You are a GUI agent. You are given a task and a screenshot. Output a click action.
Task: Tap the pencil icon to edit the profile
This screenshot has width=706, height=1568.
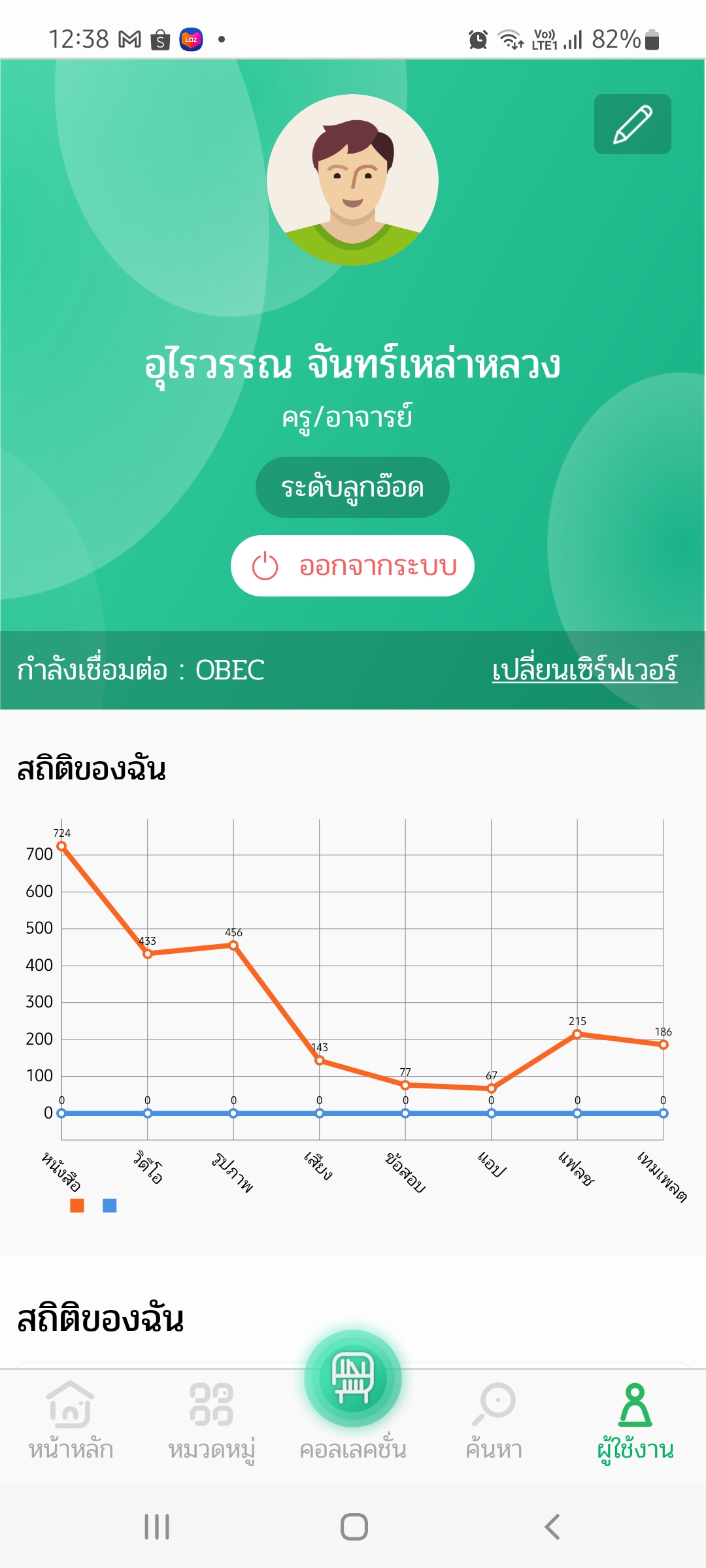632,124
